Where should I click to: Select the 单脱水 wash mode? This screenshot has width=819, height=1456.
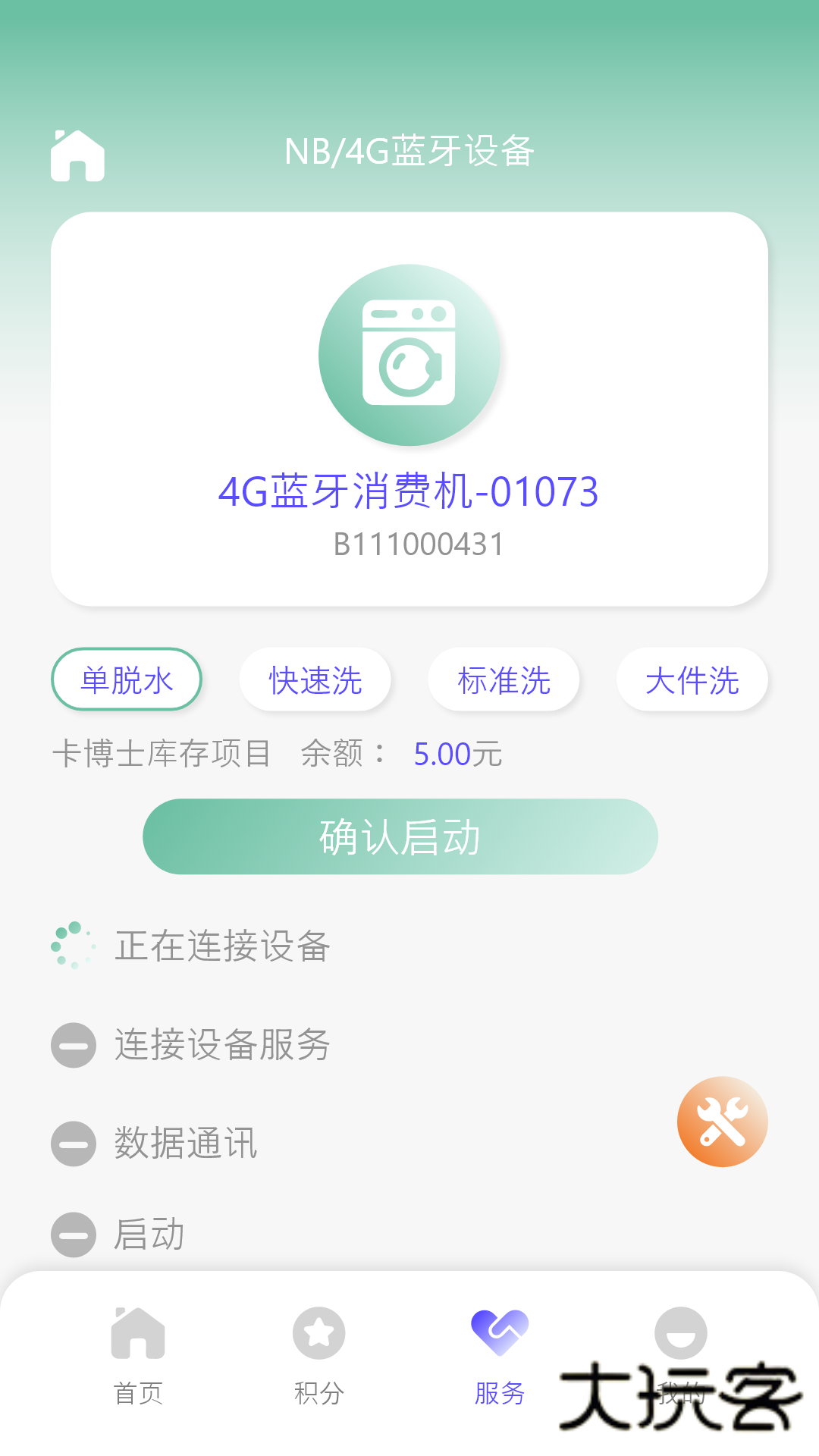coord(126,679)
